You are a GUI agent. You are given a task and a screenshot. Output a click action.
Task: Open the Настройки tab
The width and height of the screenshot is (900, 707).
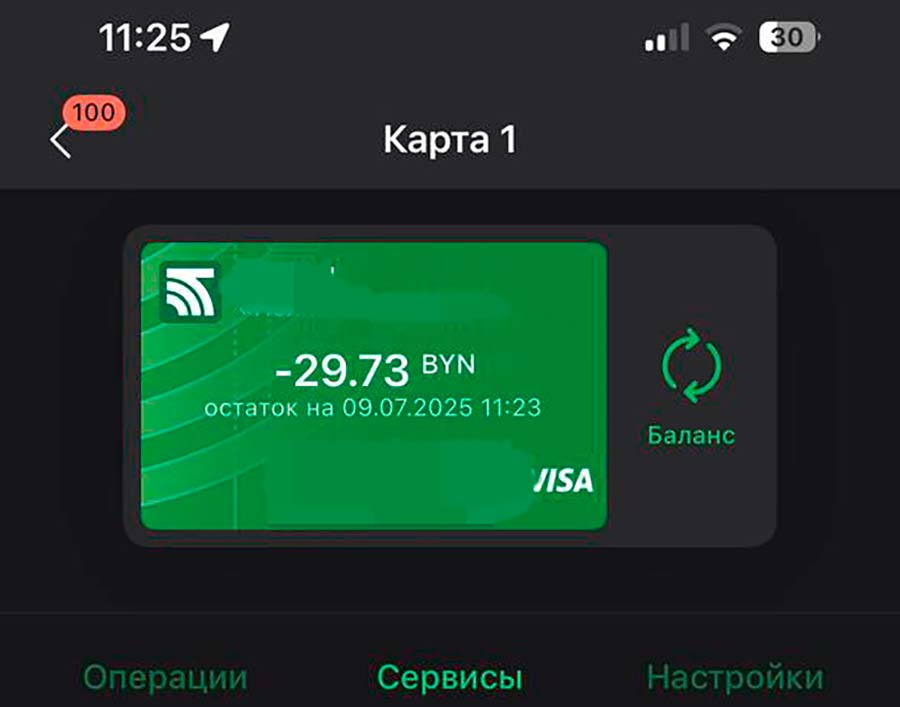pos(735,678)
